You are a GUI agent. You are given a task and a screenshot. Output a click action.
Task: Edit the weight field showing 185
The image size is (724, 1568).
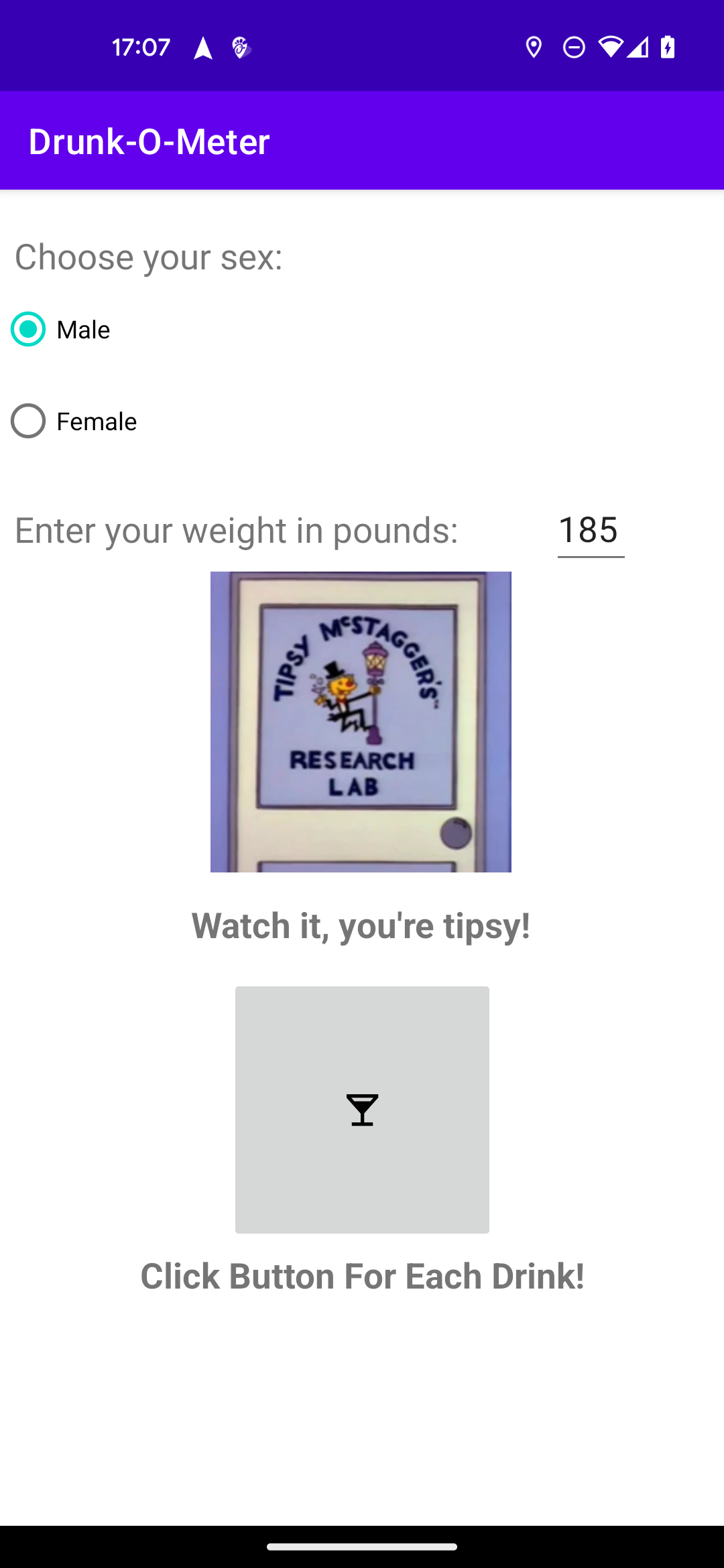tap(590, 531)
